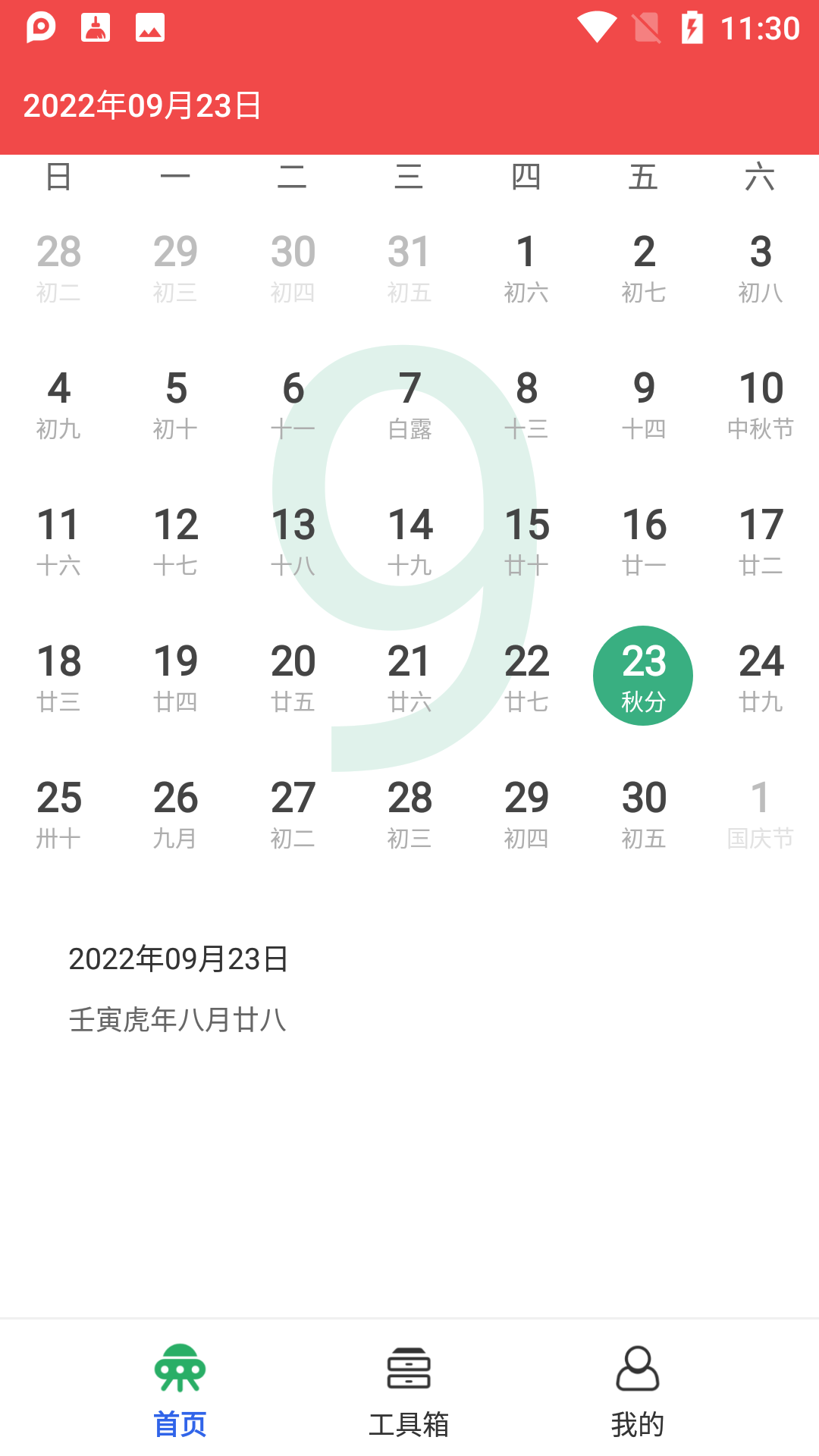
Task: Select September 30 初五
Action: coord(643,813)
